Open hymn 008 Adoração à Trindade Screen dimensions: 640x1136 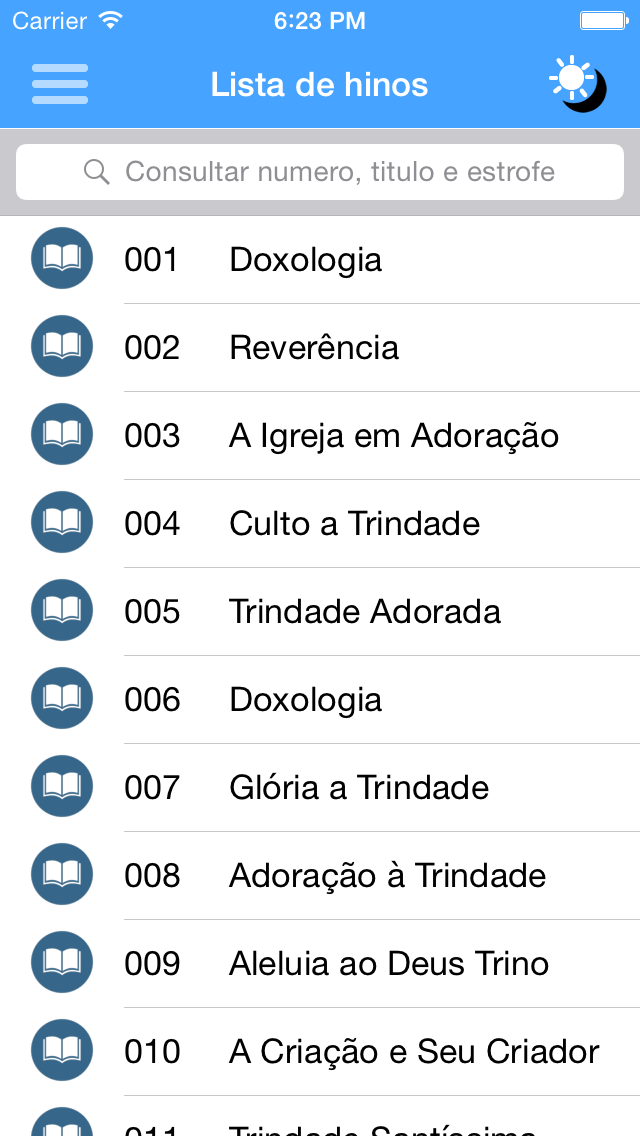point(320,876)
